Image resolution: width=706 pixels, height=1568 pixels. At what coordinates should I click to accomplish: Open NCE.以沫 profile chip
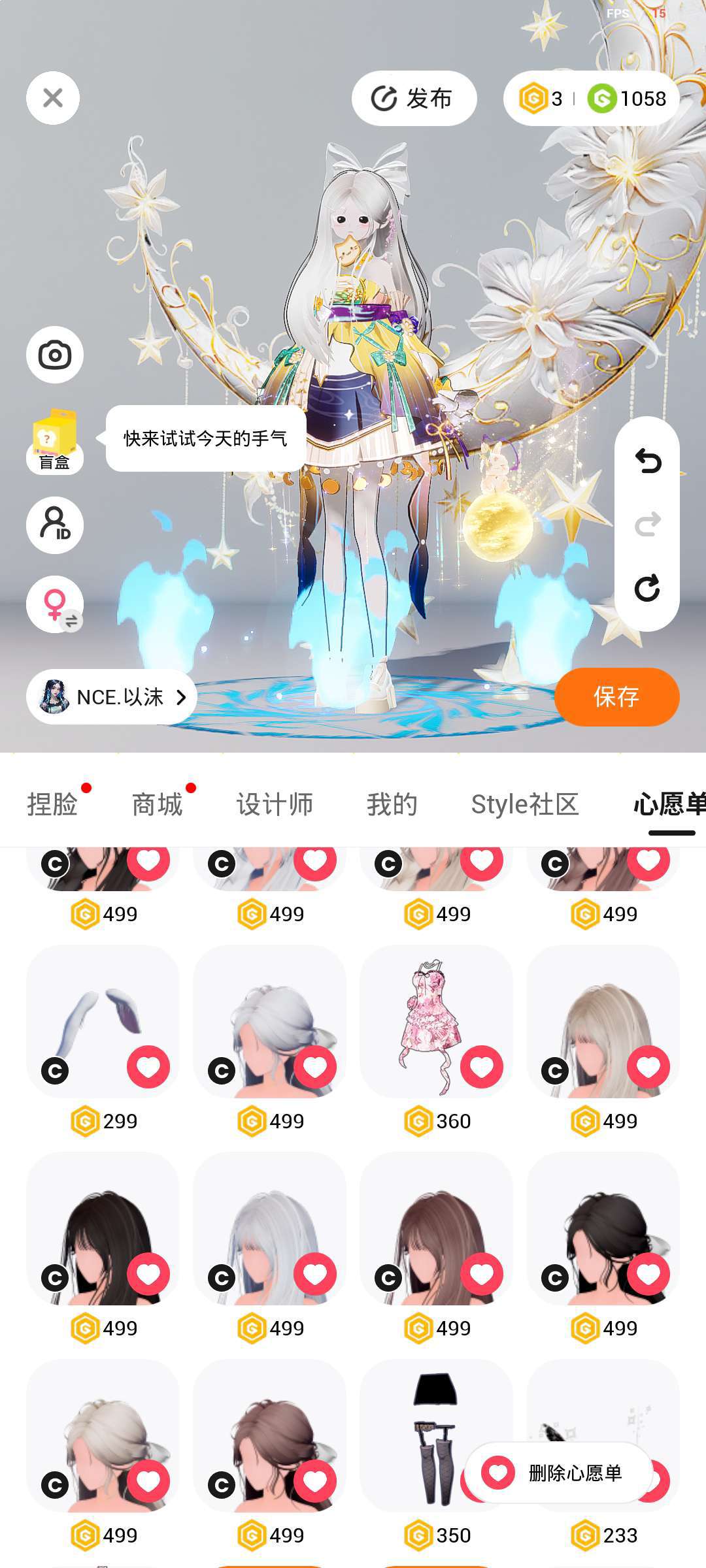(x=111, y=697)
